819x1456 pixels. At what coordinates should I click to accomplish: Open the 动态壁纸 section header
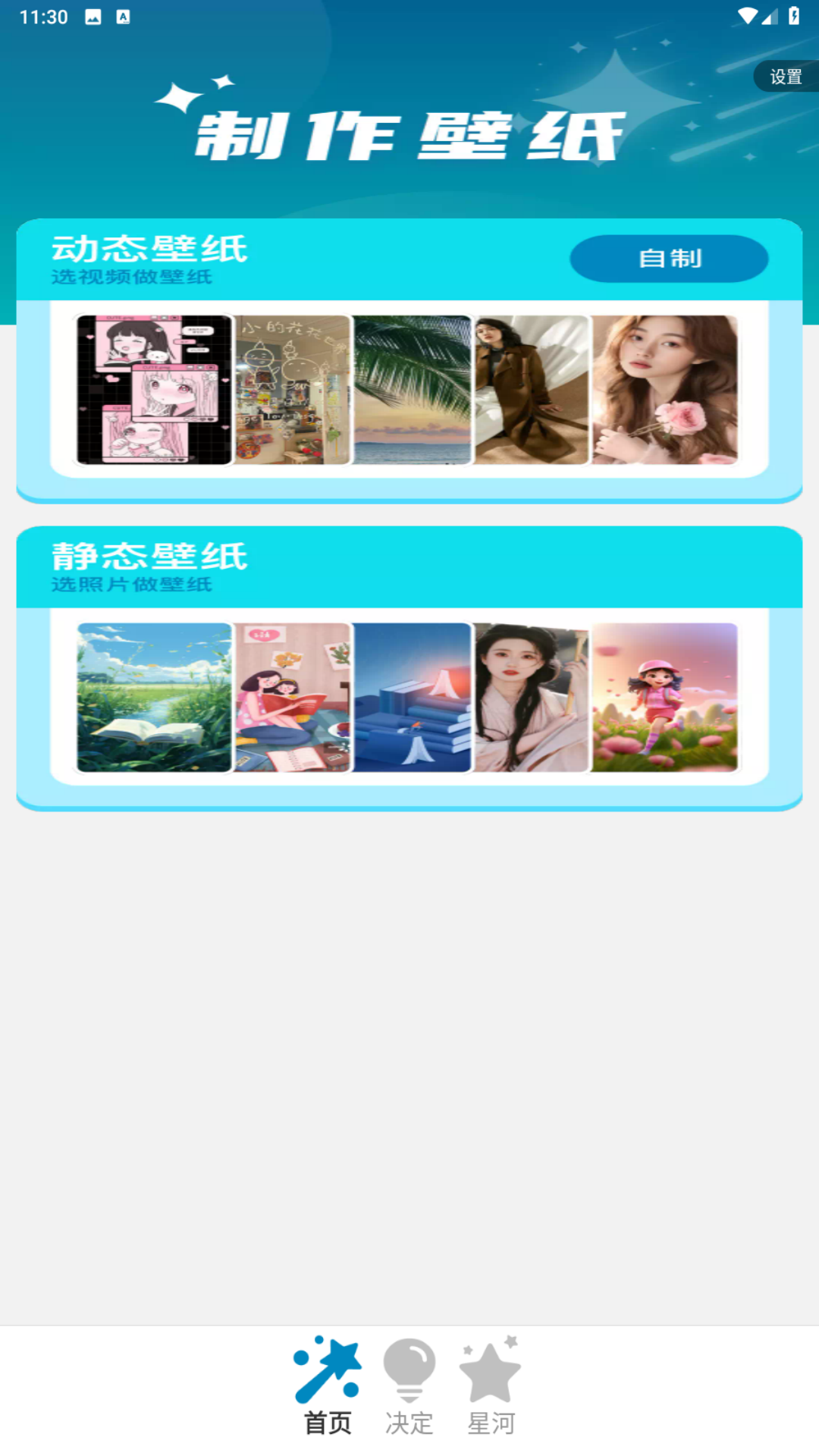click(x=150, y=250)
